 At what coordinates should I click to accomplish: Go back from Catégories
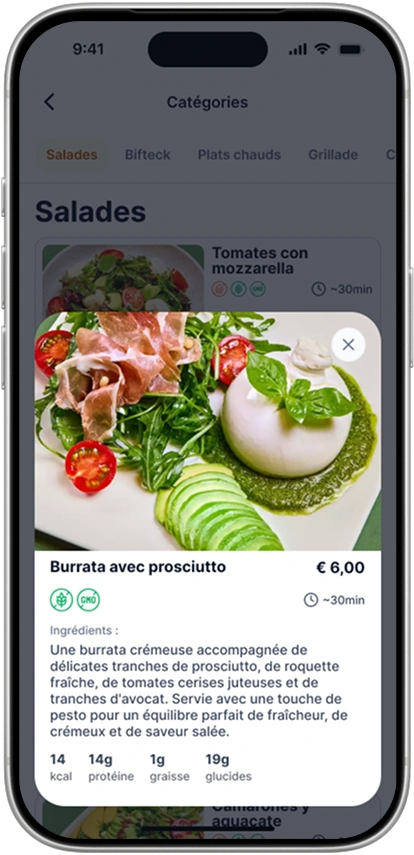(50, 102)
